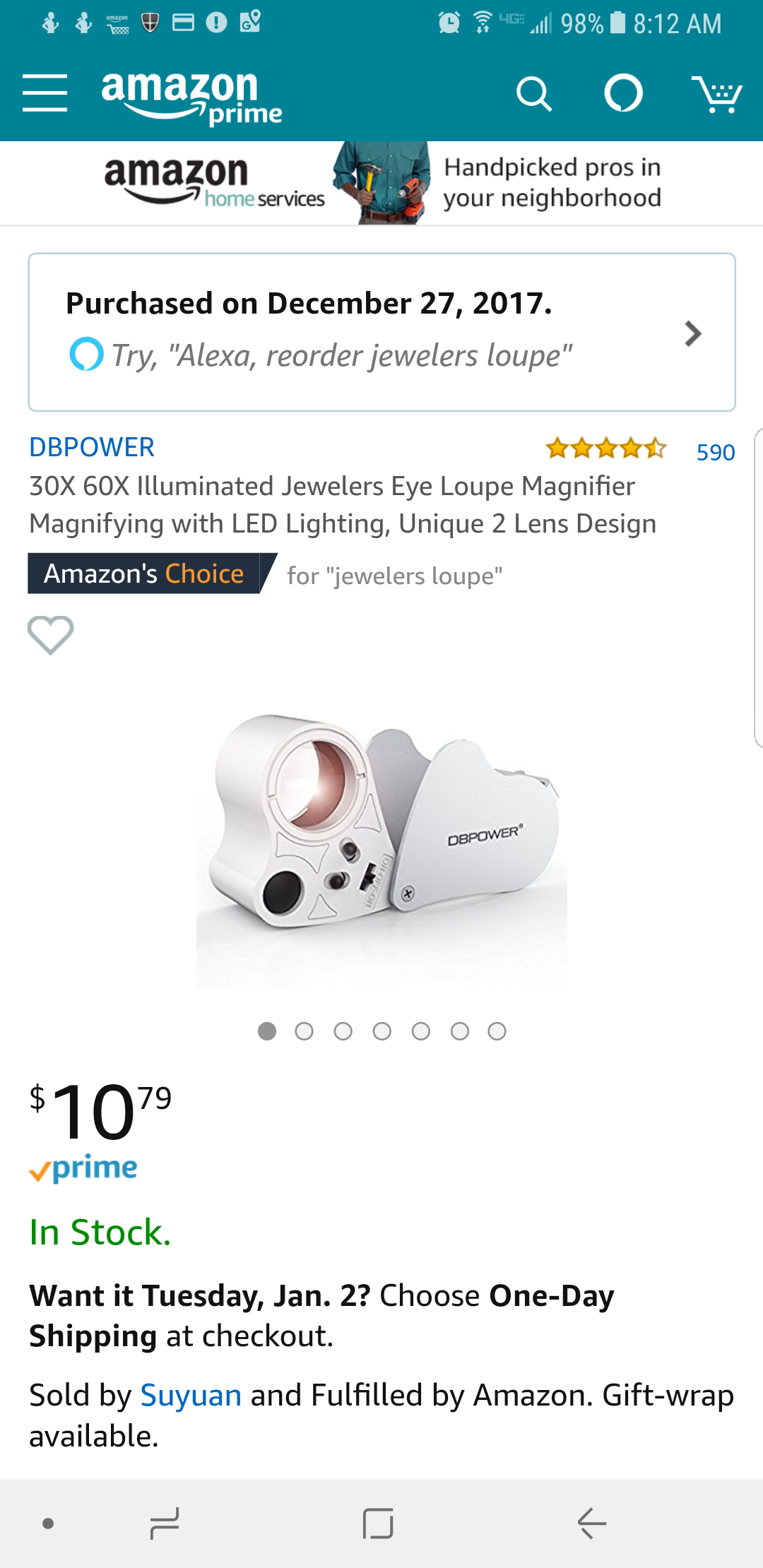
Task: Visit the DBPOWER brand link
Action: tap(92, 447)
